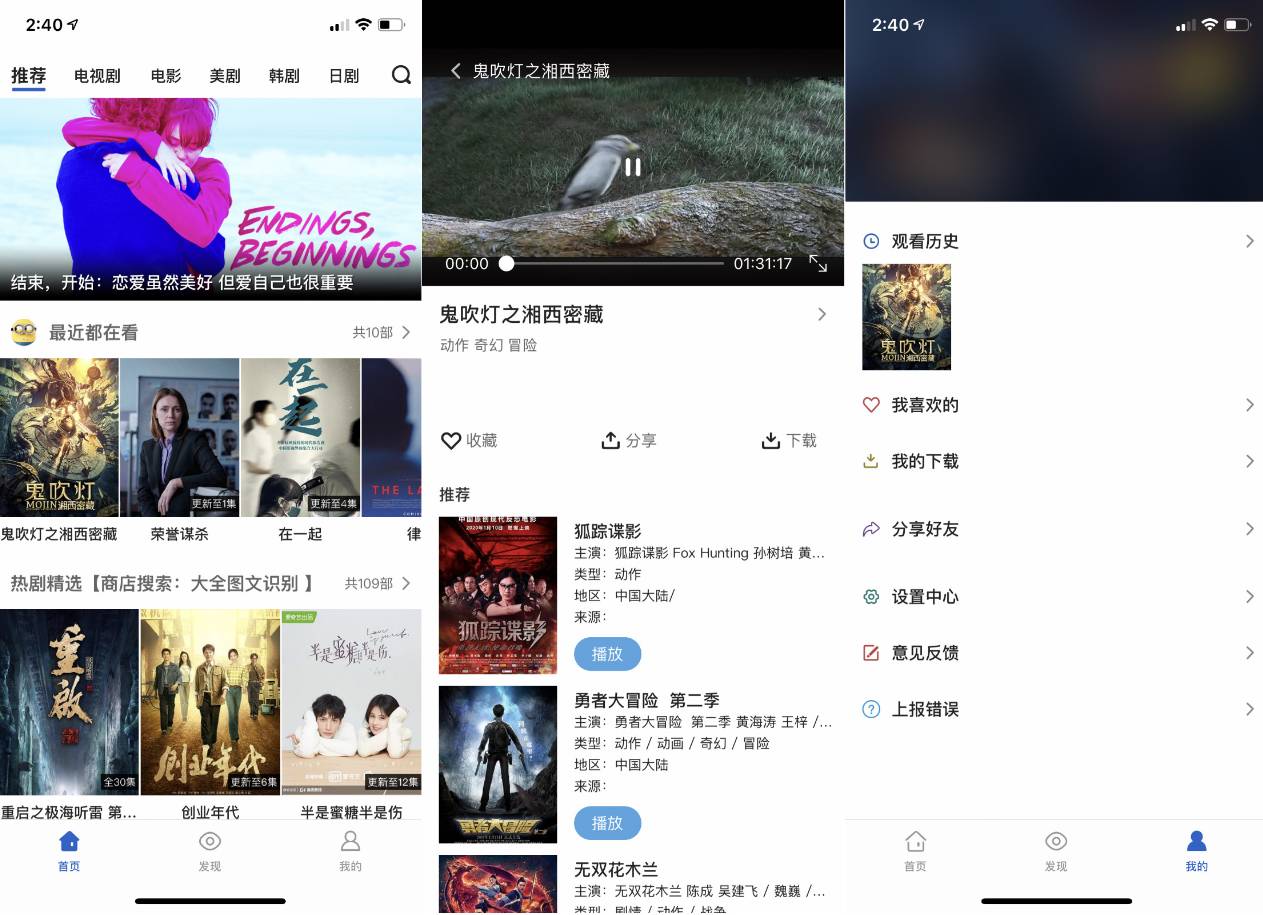Tap 播放 for 狐踪谍影
Image resolution: width=1263 pixels, height=915 pixels.
(x=607, y=654)
